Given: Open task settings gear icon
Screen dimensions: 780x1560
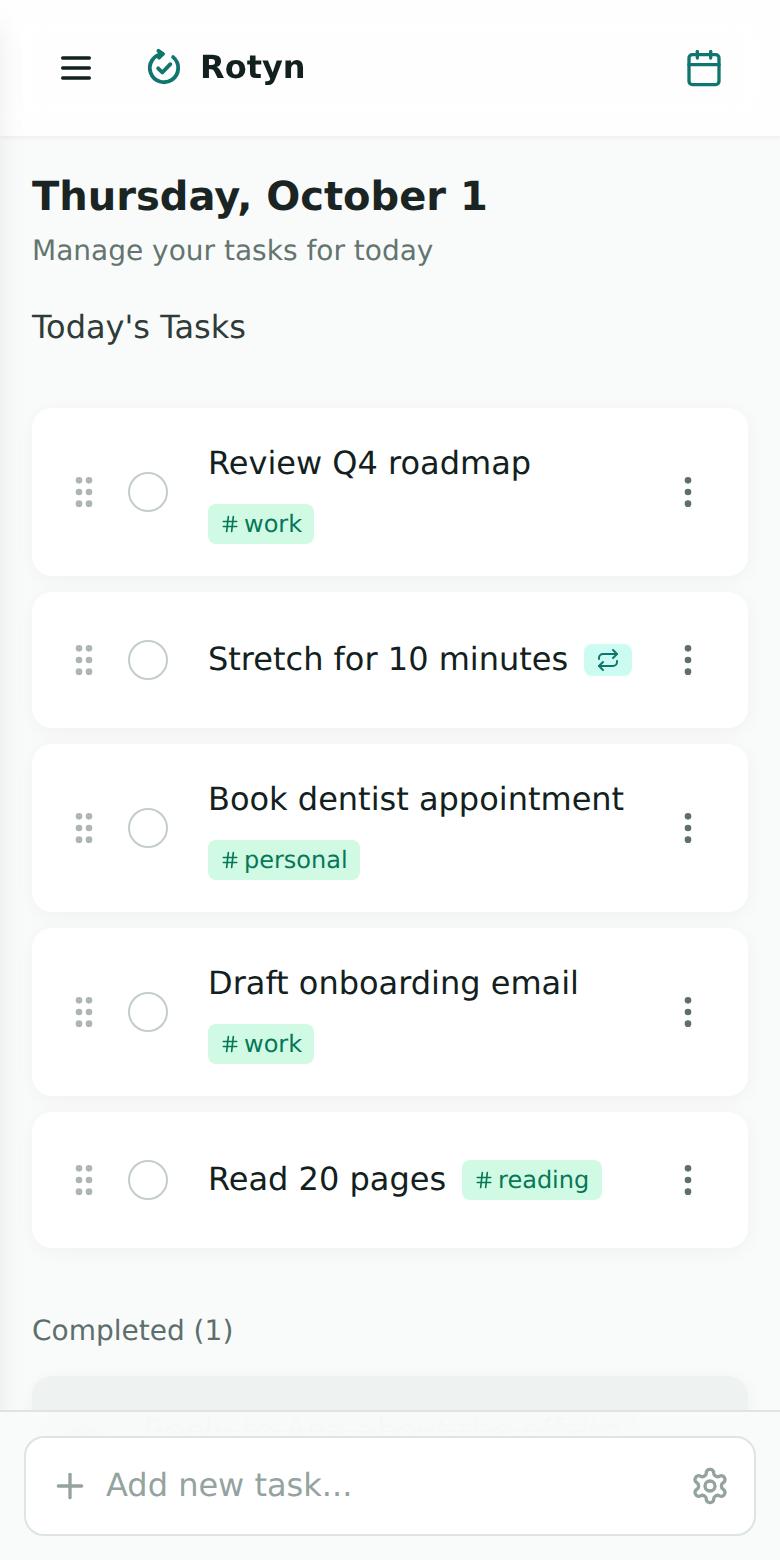Looking at the screenshot, I should pyautogui.click(x=710, y=1486).
